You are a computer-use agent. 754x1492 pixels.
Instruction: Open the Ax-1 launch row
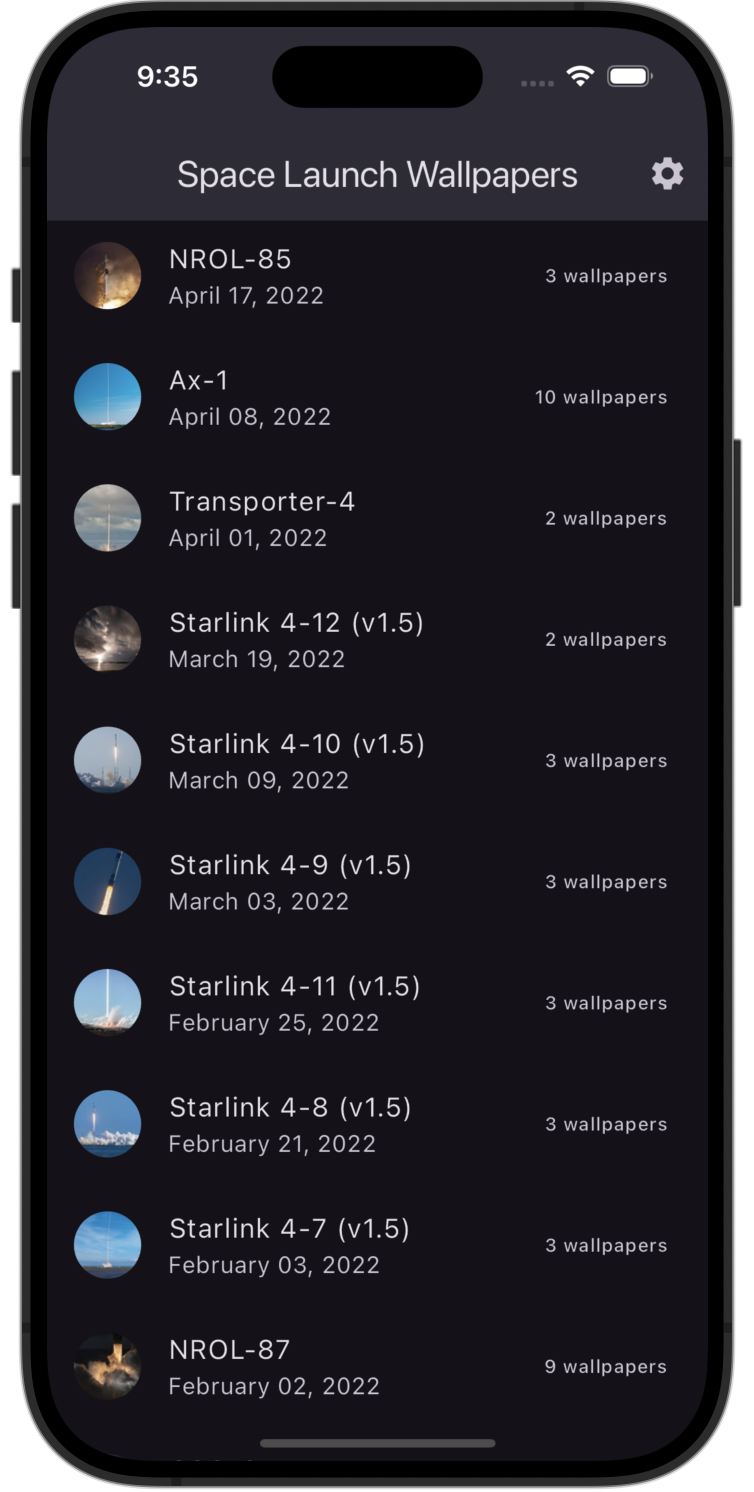click(376, 397)
